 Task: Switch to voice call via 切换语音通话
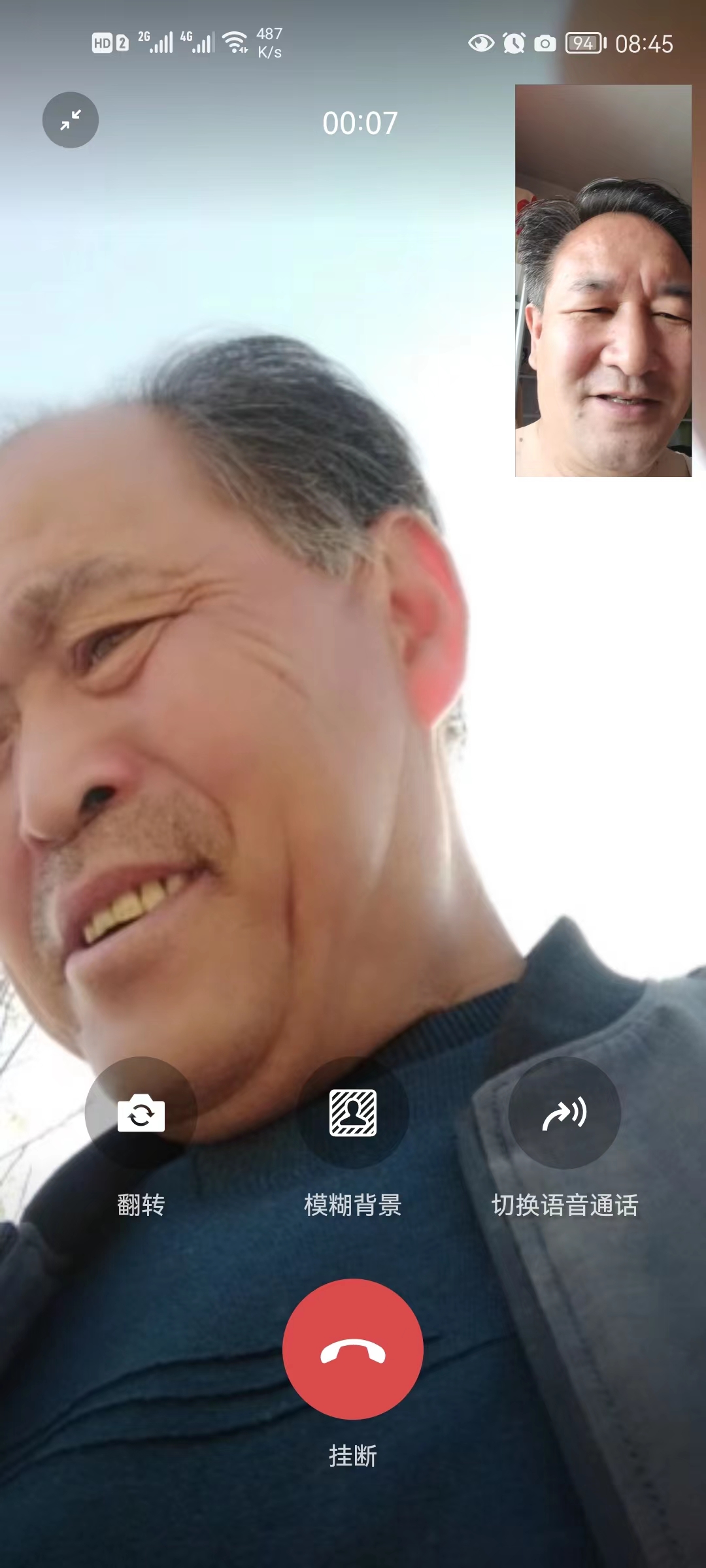pyautogui.click(x=564, y=1113)
